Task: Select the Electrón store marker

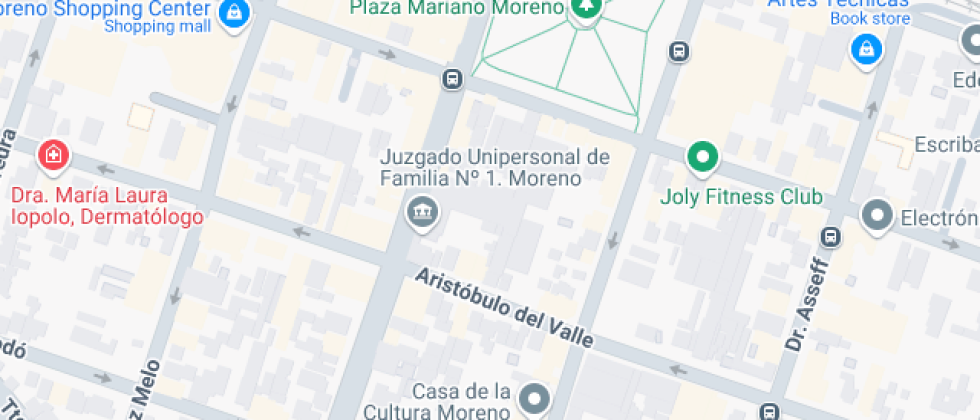Action: [877, 214]
